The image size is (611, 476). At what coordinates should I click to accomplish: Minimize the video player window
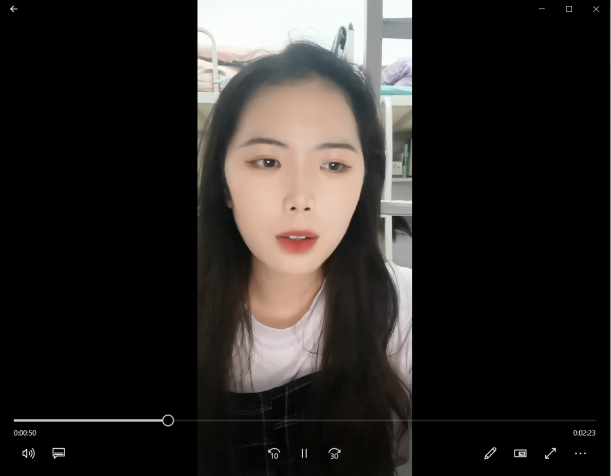point(542,9)
